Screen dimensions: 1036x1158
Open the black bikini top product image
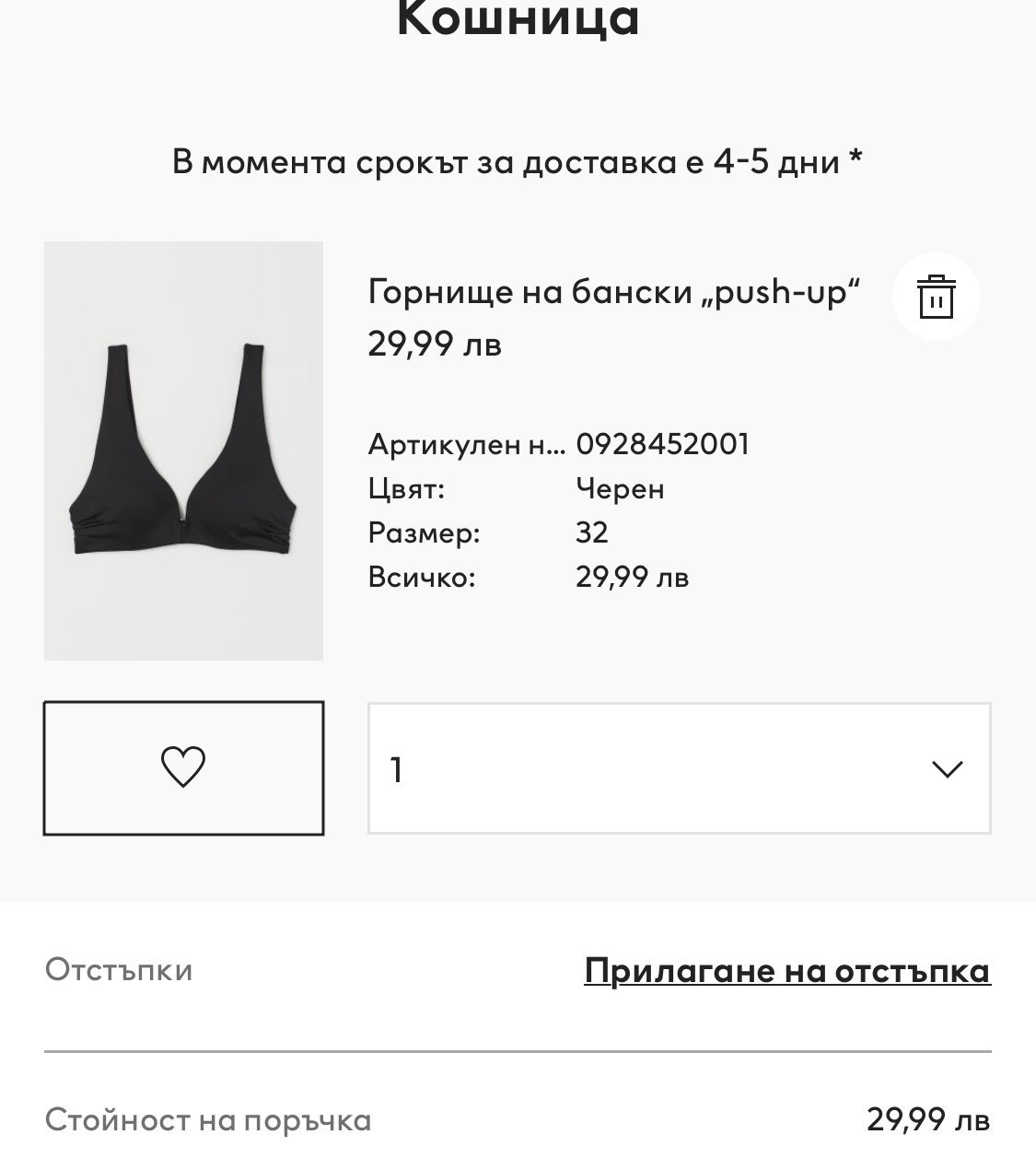tap(183, 450)
